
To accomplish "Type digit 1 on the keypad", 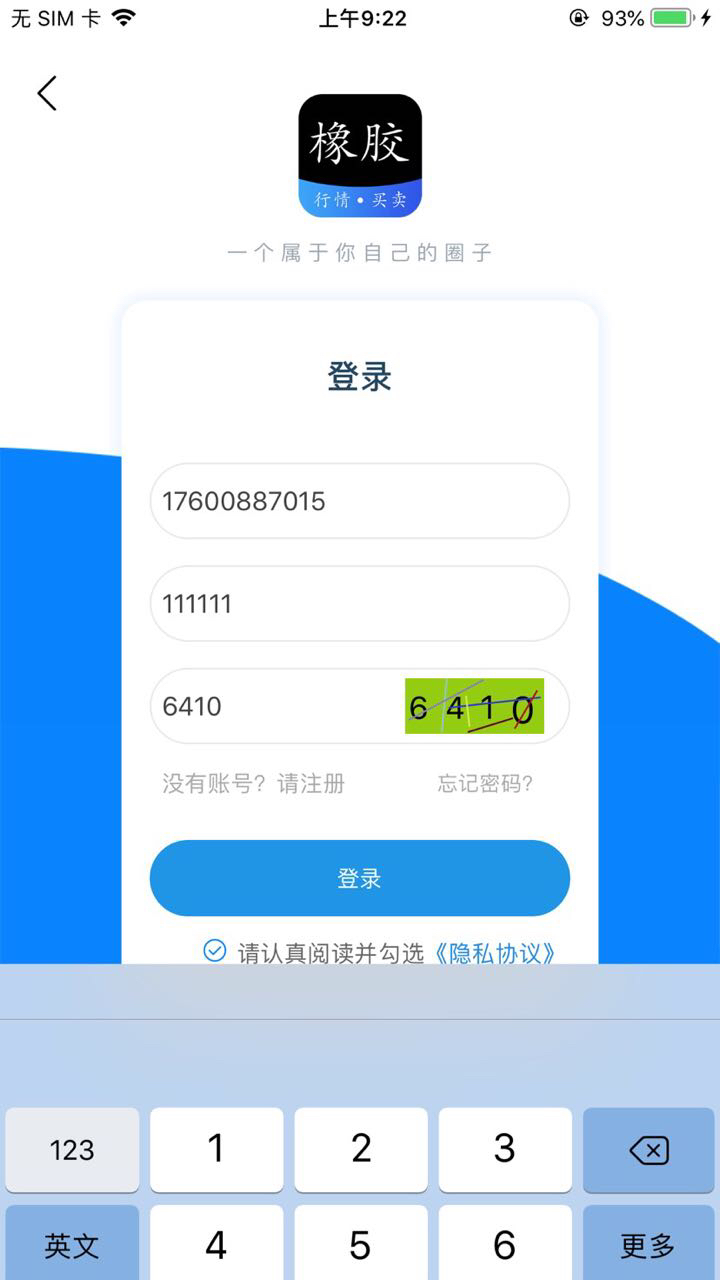I will 216,1150.
